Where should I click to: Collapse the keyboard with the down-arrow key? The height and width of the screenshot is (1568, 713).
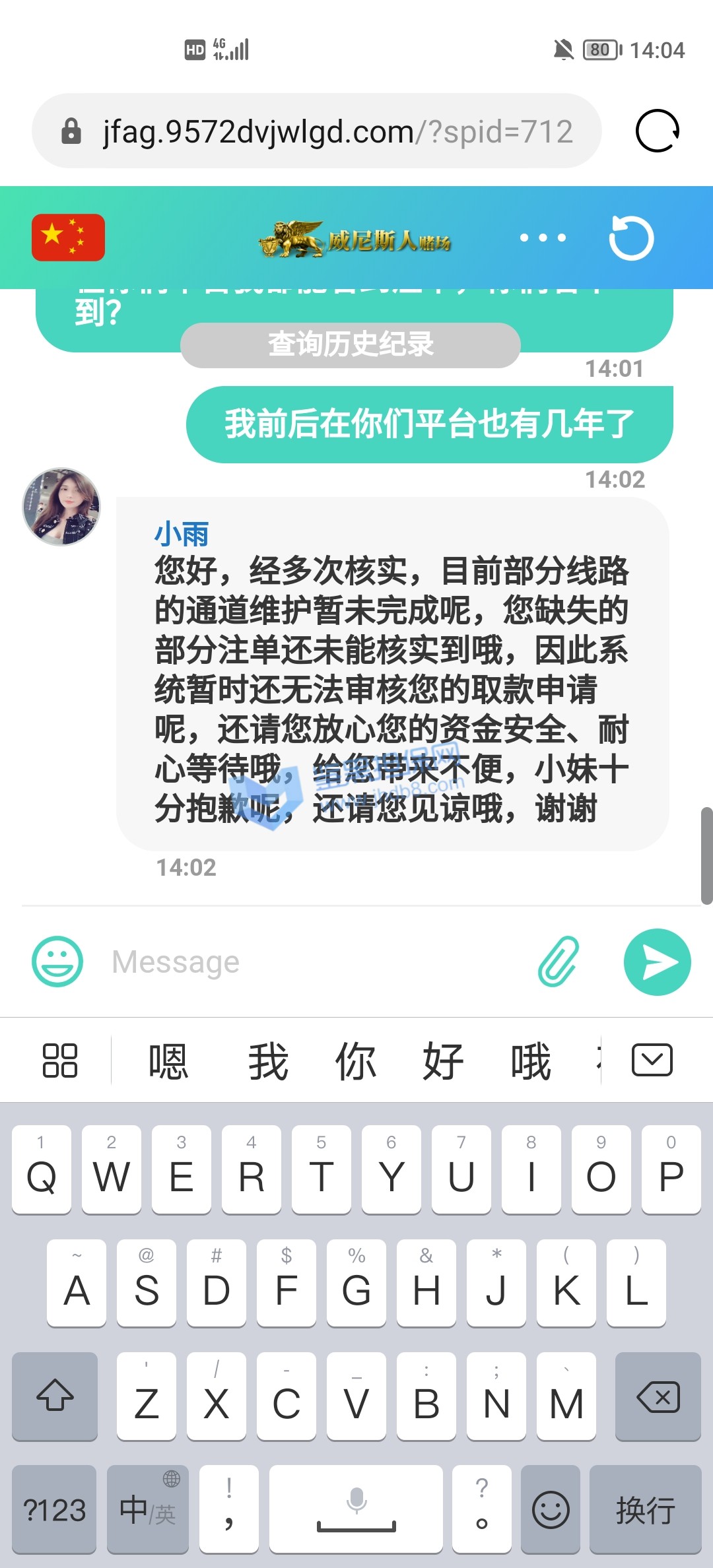pos(652,1060)
